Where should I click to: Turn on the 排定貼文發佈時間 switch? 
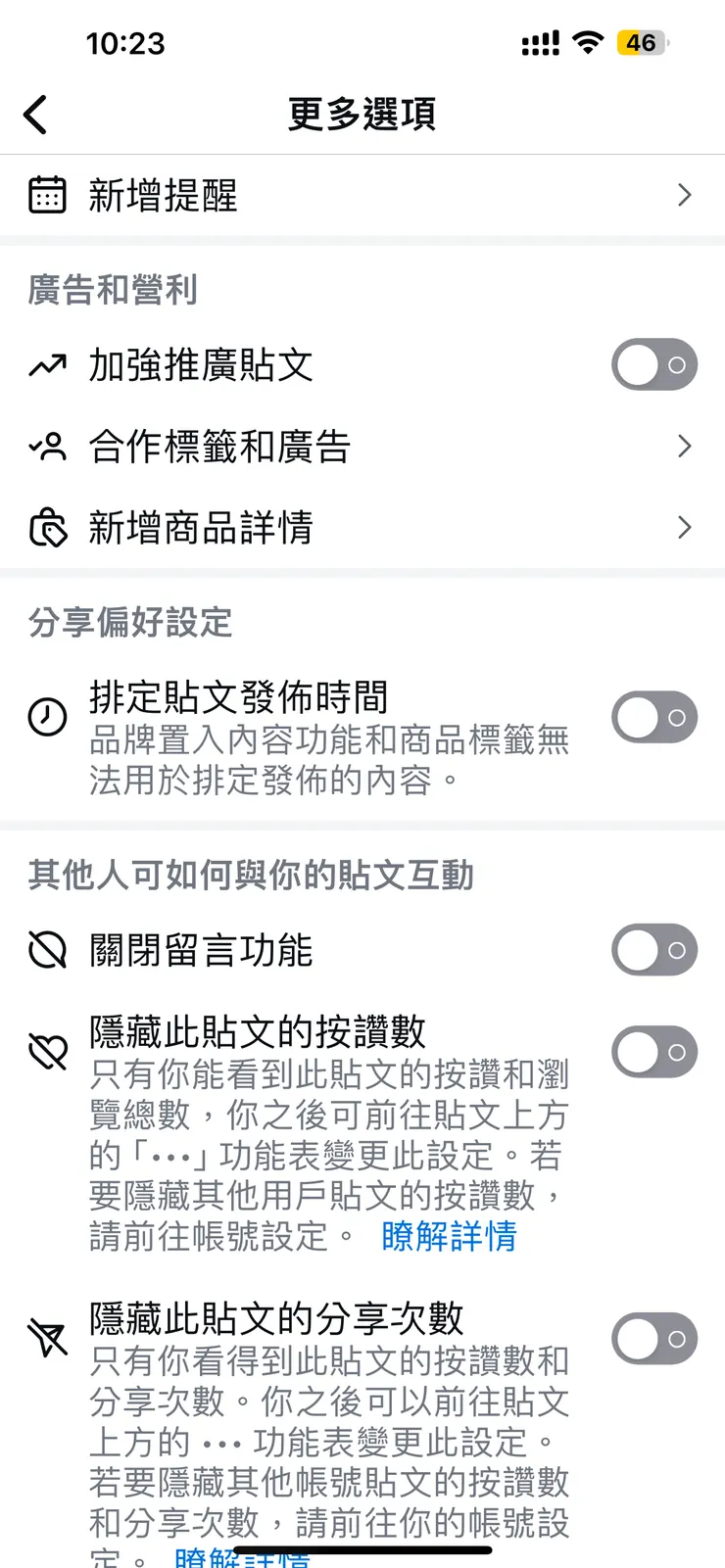coord(653,716)
